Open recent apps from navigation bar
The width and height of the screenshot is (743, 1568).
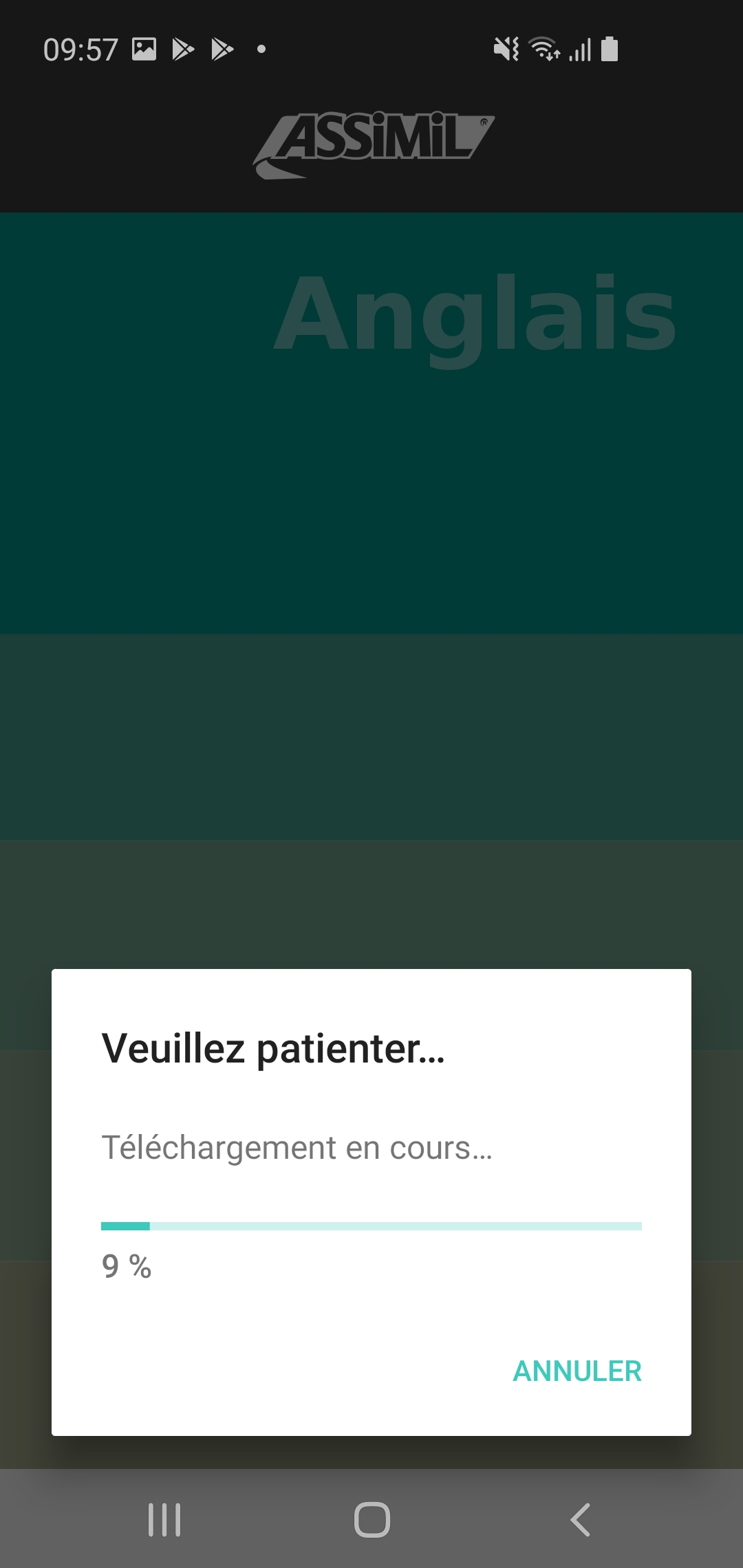click(x=164, y=1520)
